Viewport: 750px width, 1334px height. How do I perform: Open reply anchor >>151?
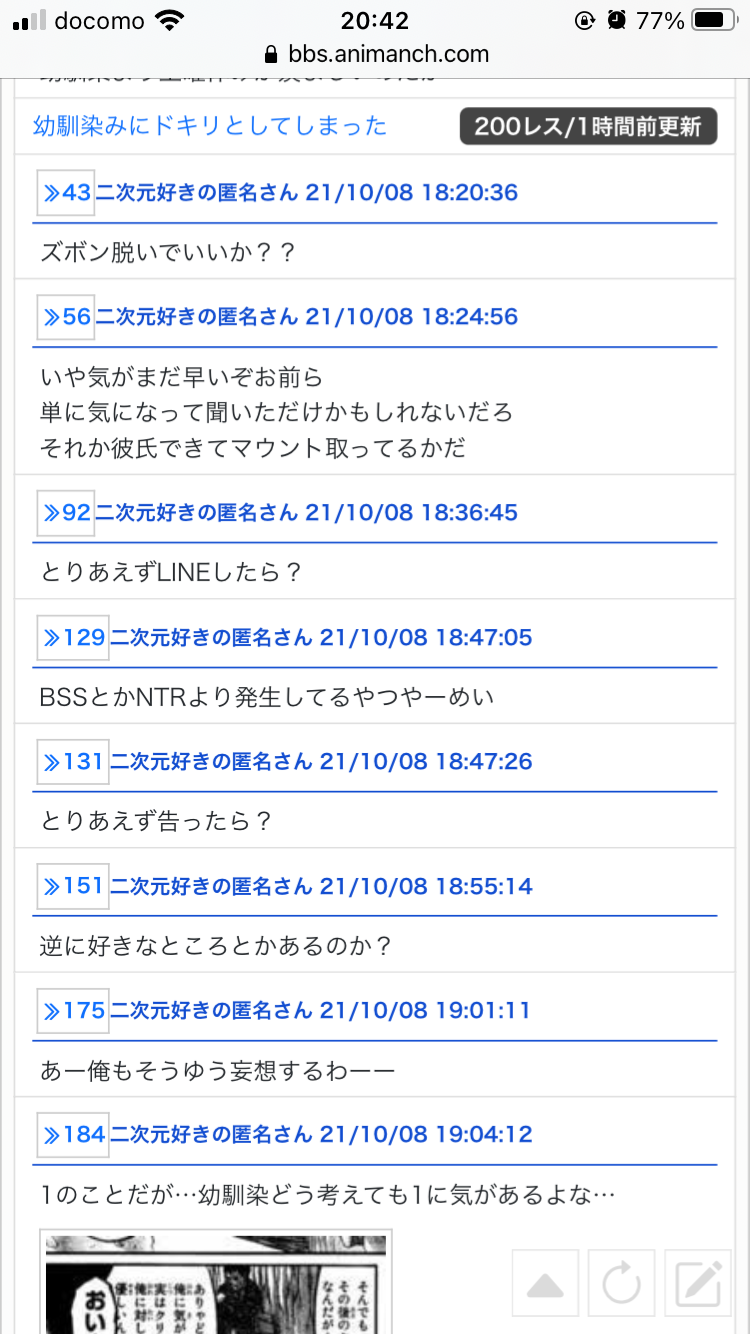73,886
